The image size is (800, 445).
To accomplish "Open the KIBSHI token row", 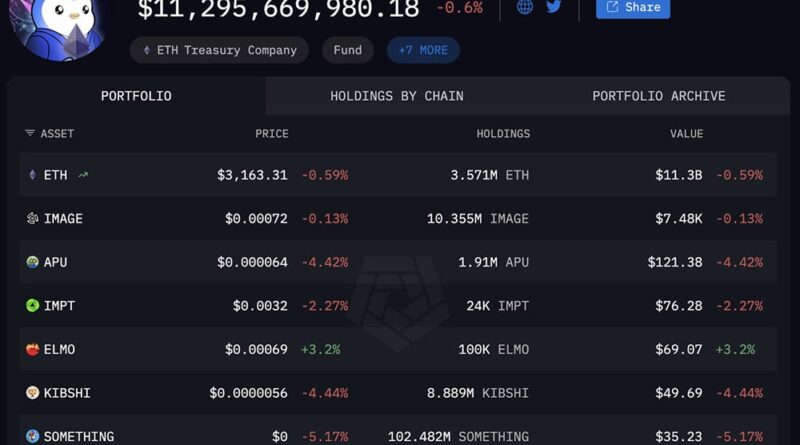I will click(x=67, y=393).
